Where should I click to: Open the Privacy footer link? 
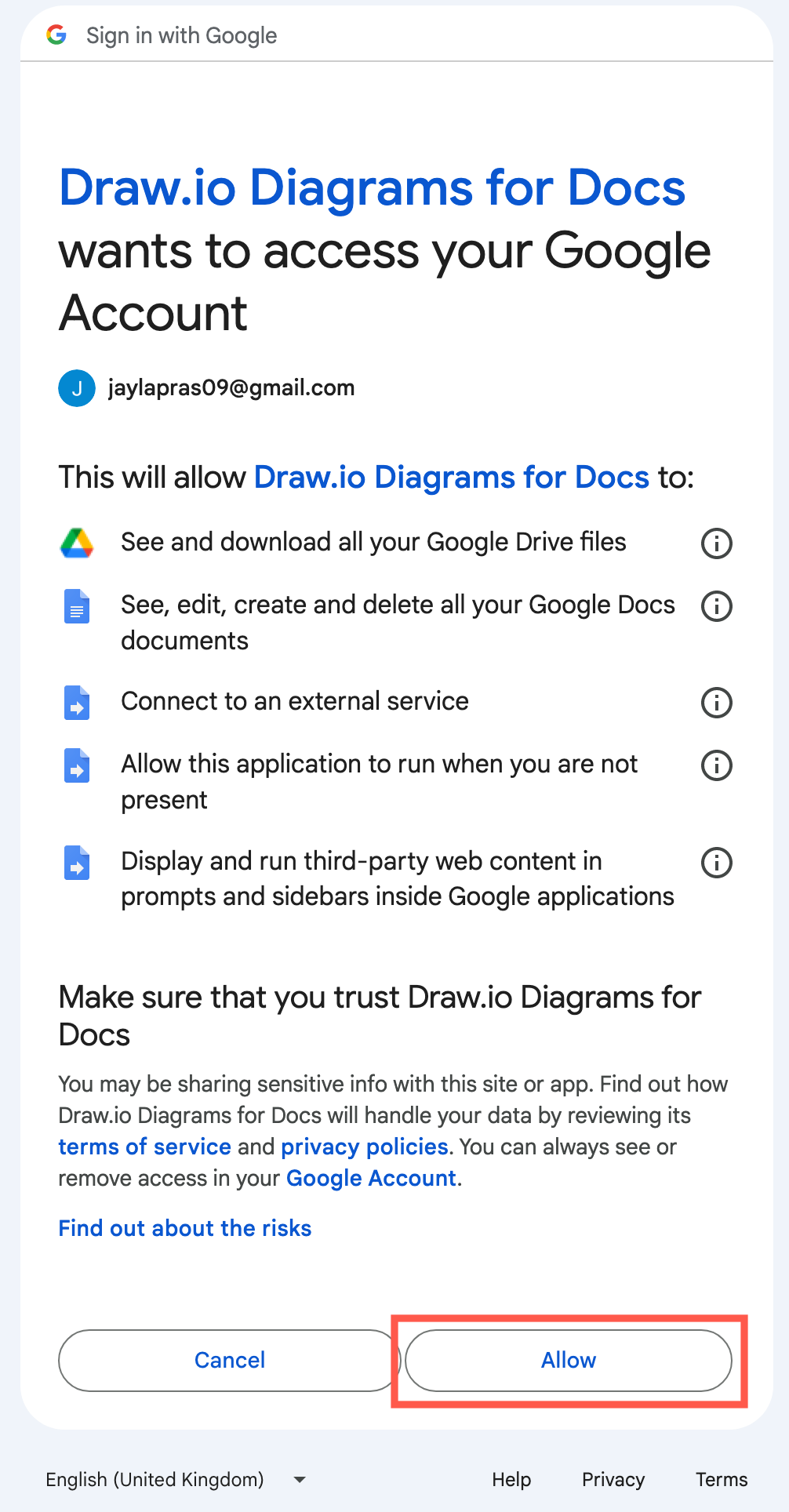(613, 1480)
